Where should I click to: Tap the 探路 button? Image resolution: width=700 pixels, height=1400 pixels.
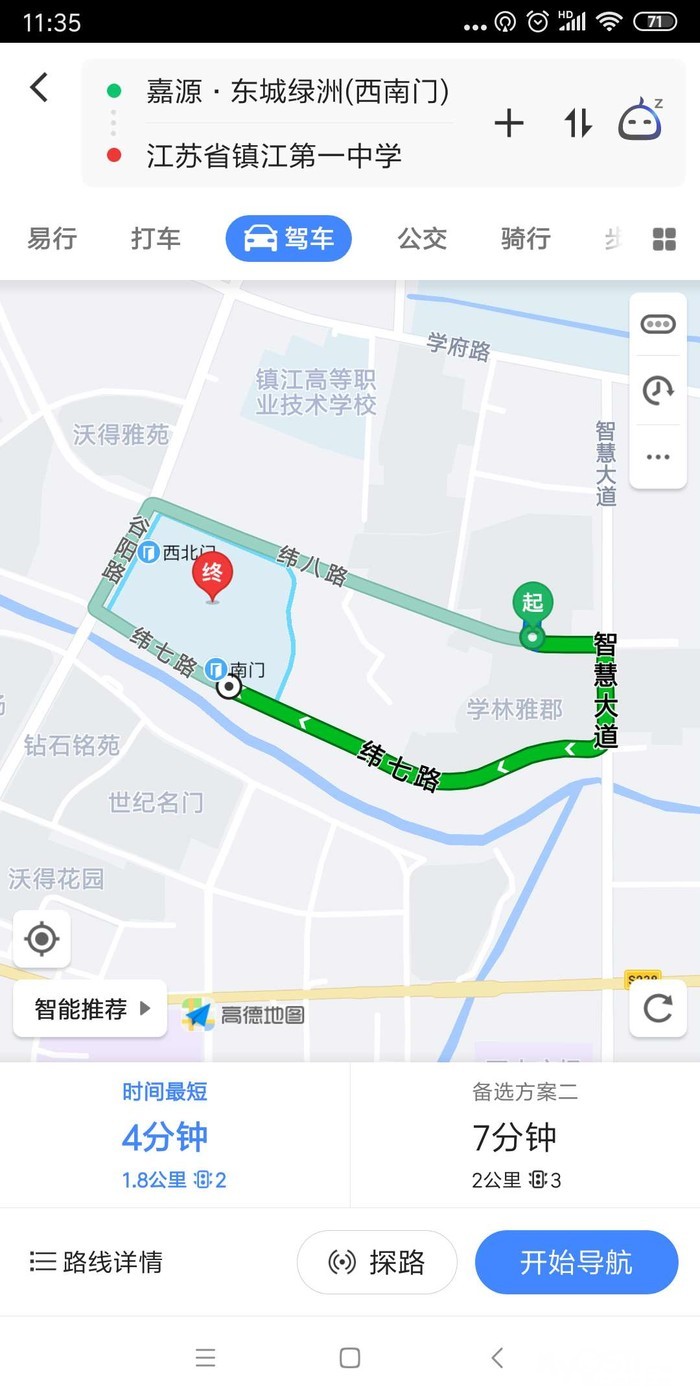click(x=377, y=1262)
